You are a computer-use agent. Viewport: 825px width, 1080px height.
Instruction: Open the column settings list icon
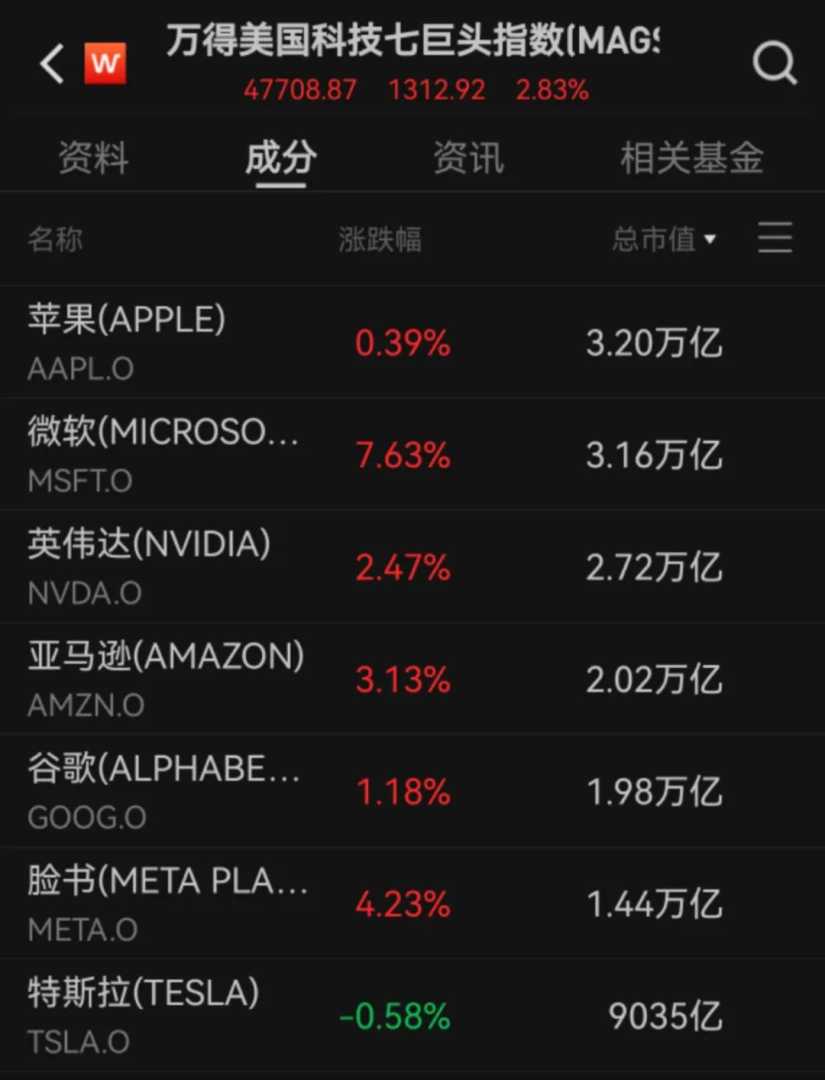tap(775, 238)
